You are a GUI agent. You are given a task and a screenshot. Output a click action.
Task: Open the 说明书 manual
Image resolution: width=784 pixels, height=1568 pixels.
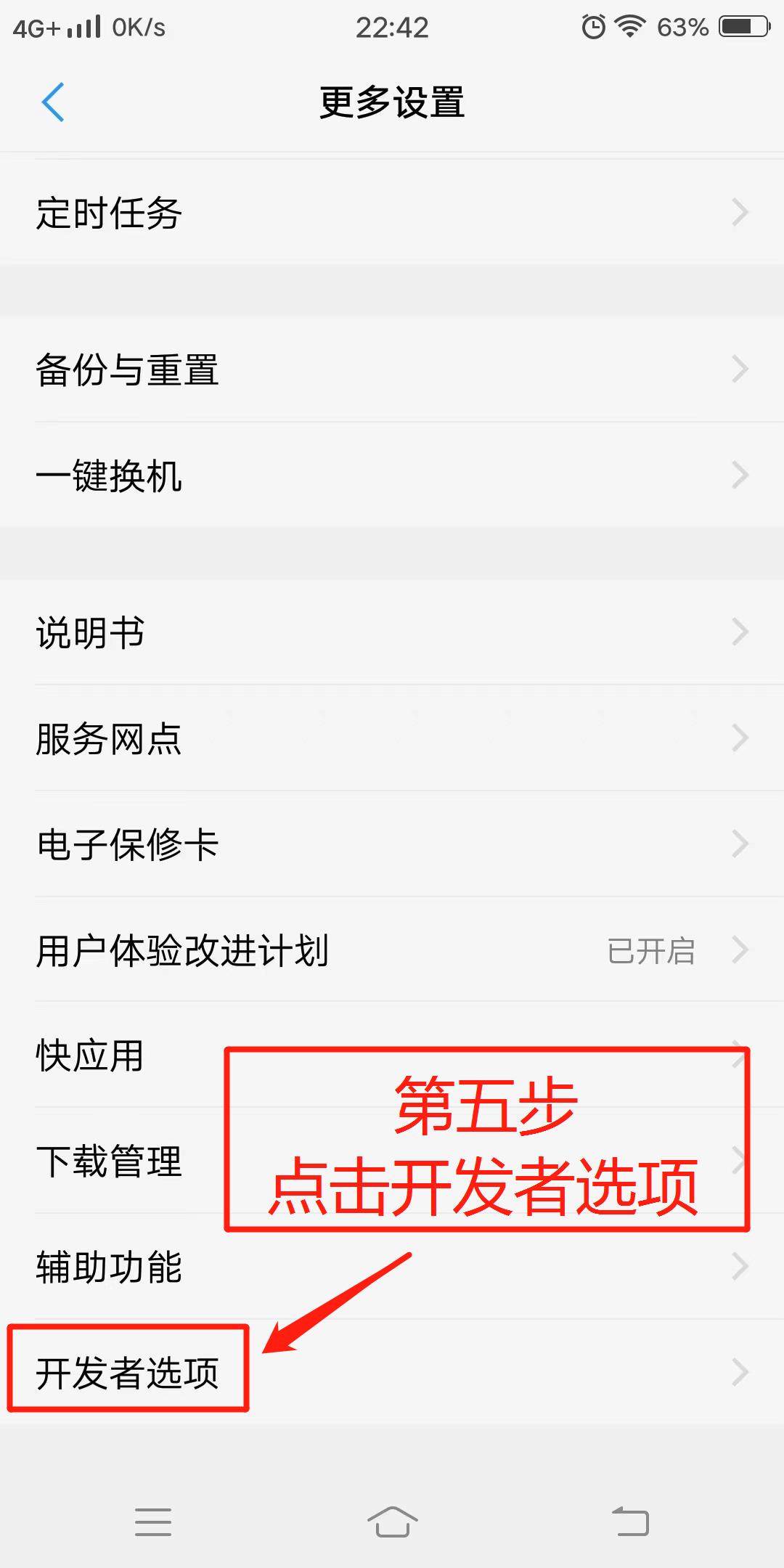(392, 632)
